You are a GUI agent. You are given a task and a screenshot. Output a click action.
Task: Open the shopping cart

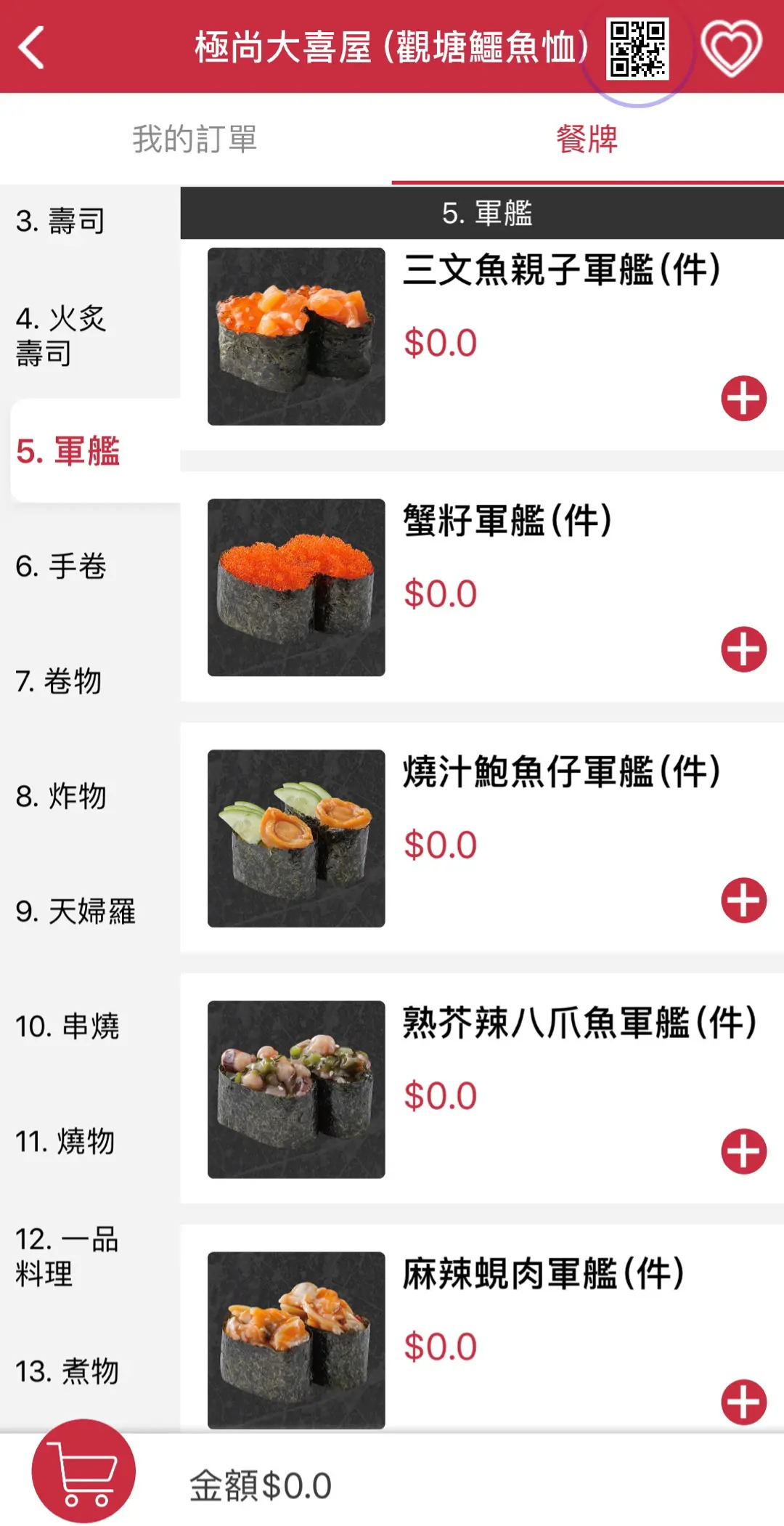tap(83, 1471)
